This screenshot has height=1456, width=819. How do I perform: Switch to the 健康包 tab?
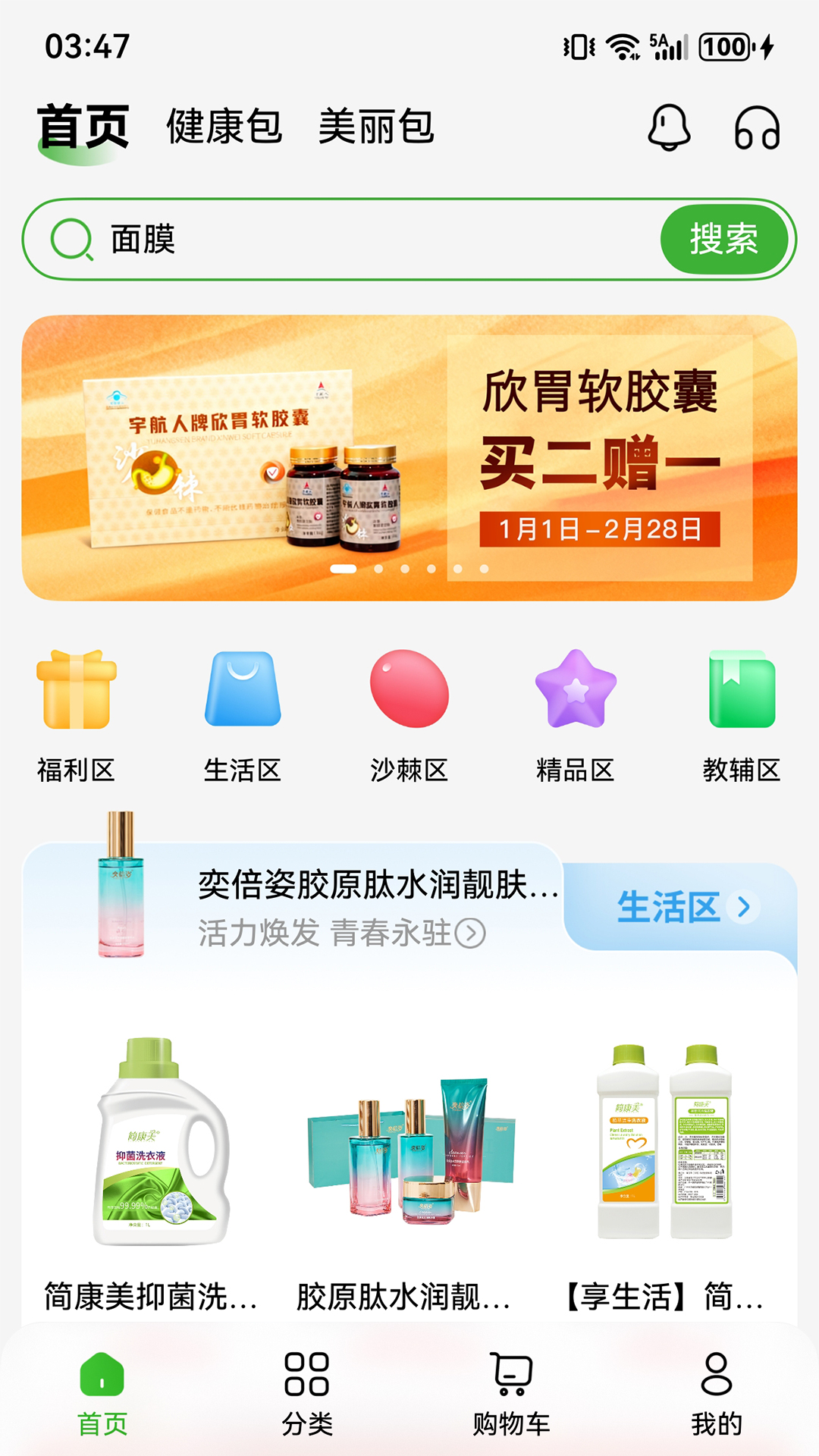point(224,129)
